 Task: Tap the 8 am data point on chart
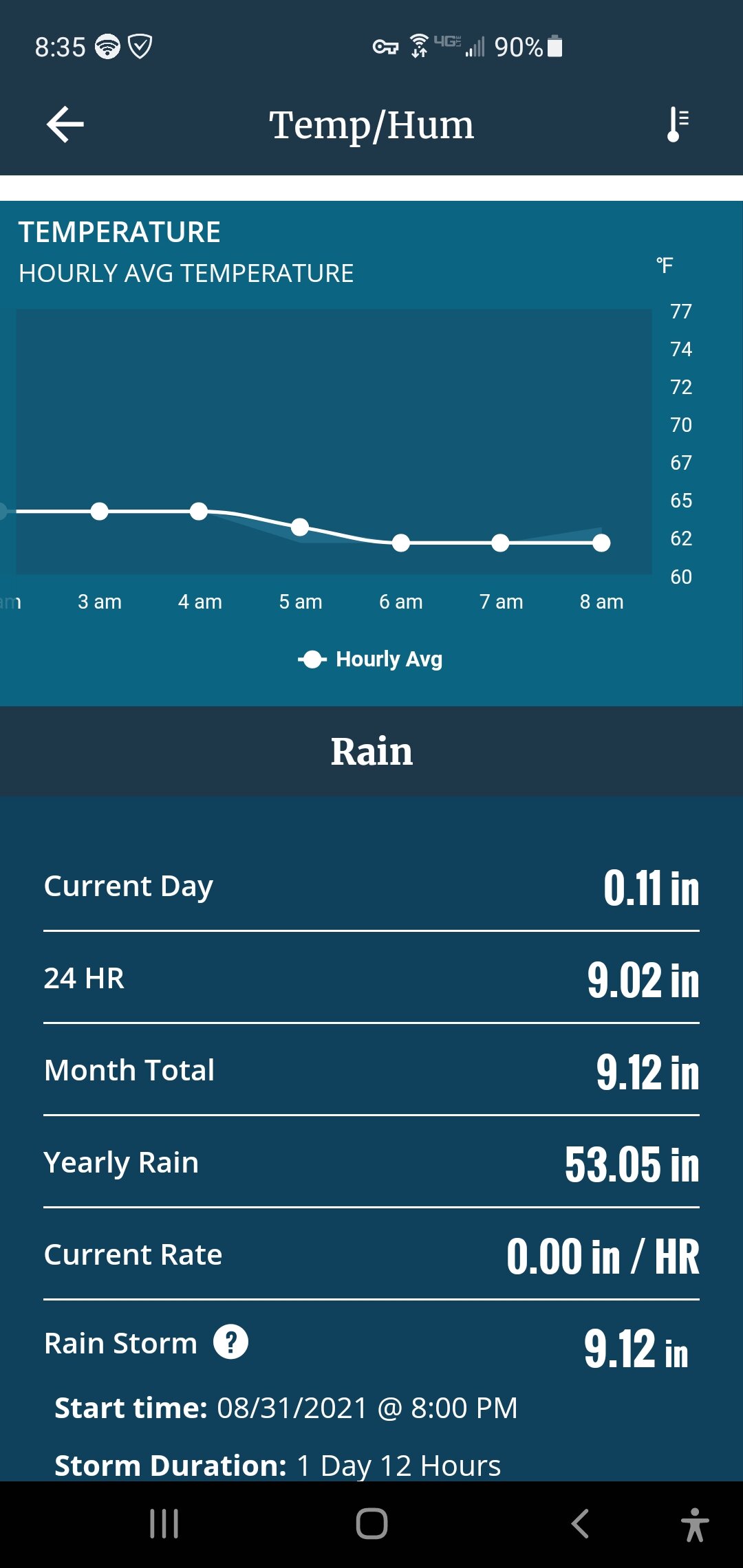pyautogui.click(x=601, y=543)
